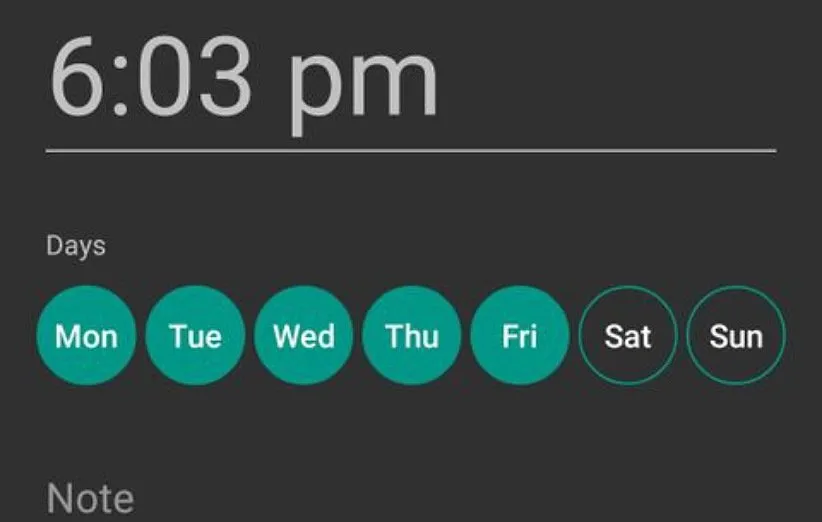Image resolution: width=822 pixels, height=522 pixels.
Task: Turn off the Wed day chip
Action: click(303, 336)
